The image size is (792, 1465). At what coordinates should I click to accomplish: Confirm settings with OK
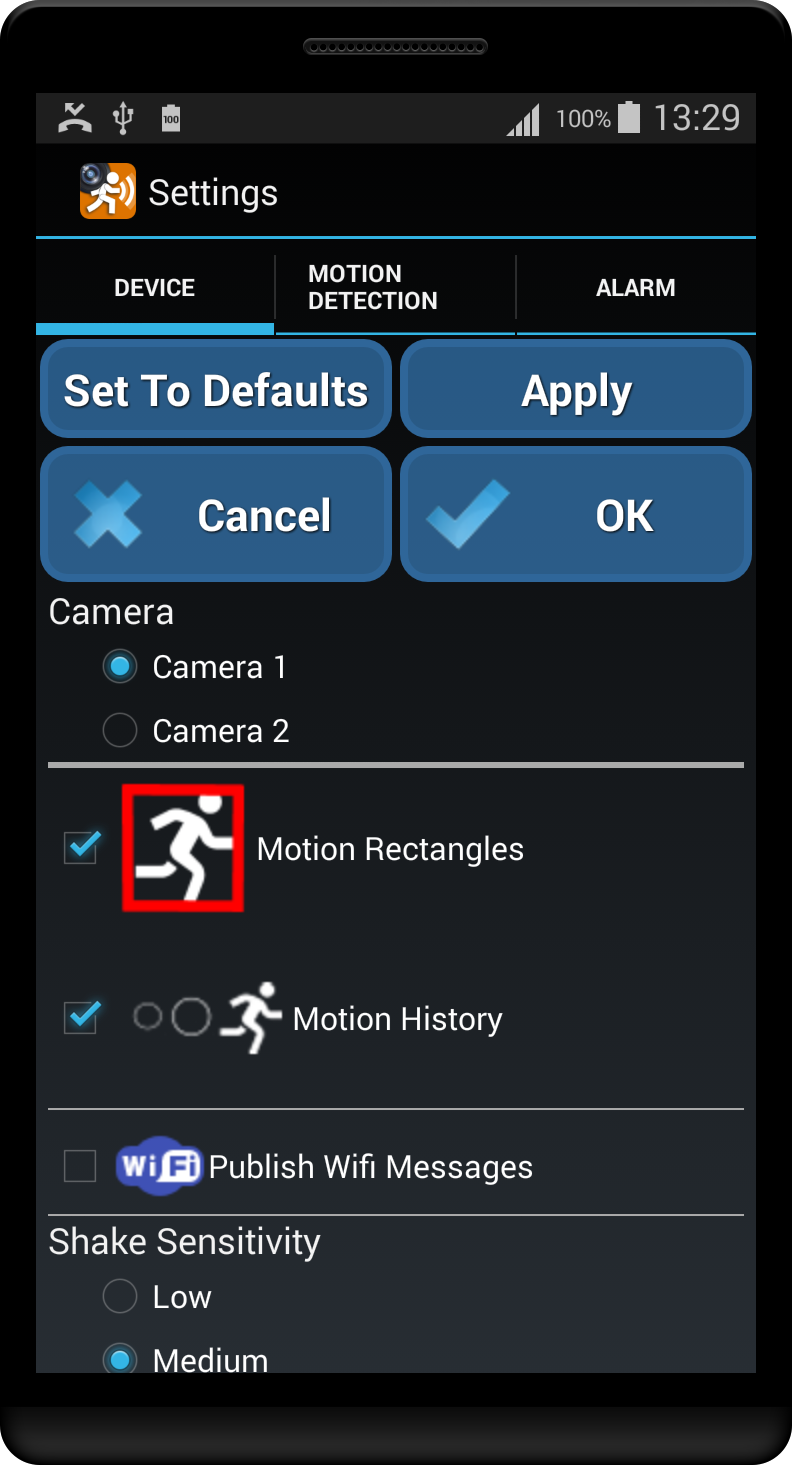(576, 514)
